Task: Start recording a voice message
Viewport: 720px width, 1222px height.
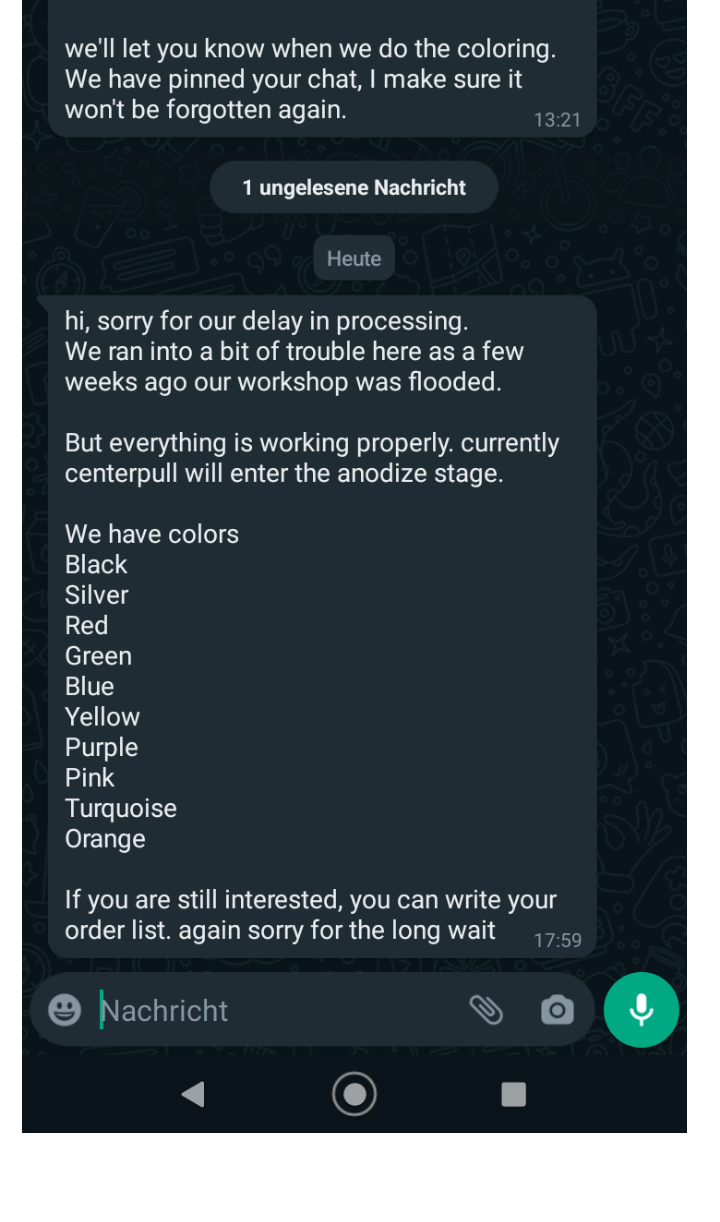Action: 641,1010
